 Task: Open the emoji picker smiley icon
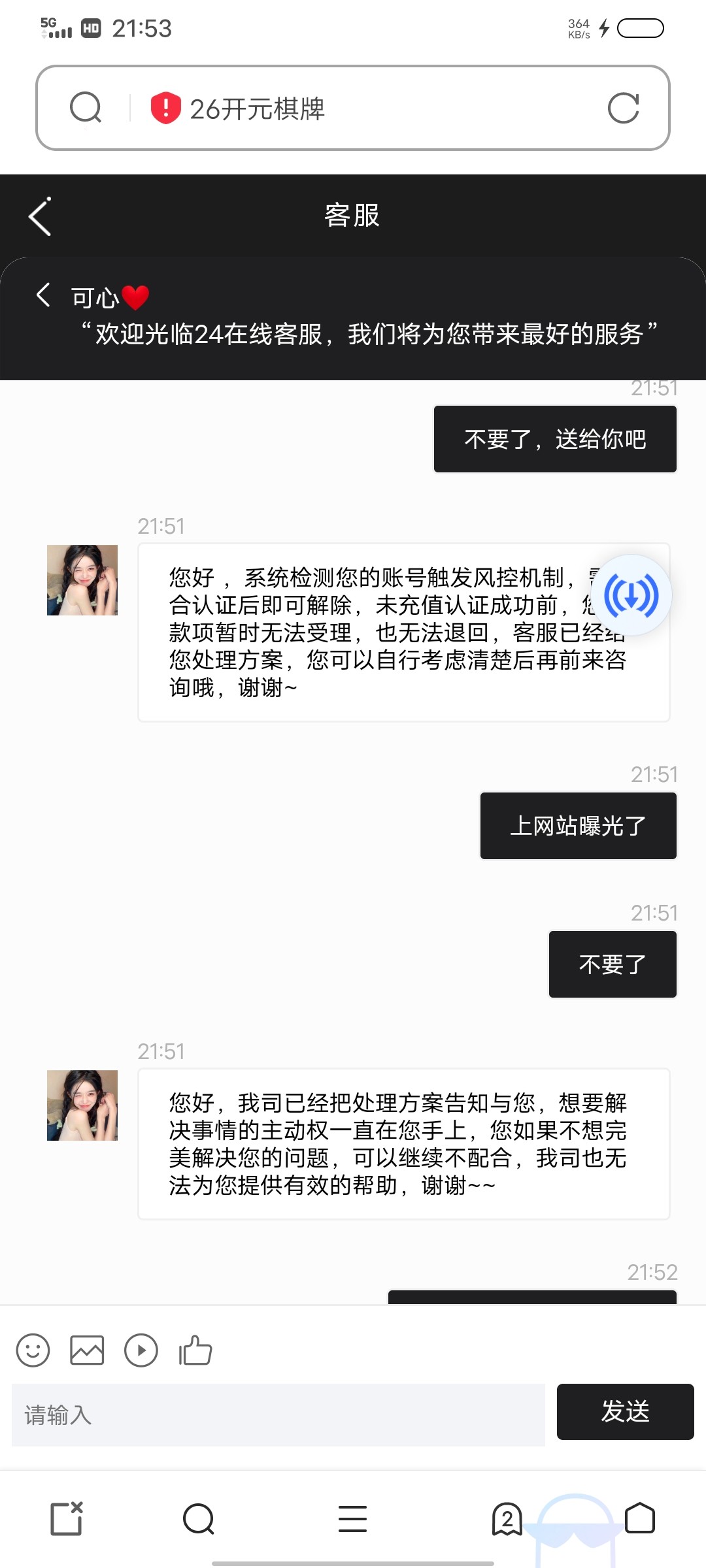coord(34,1350)
